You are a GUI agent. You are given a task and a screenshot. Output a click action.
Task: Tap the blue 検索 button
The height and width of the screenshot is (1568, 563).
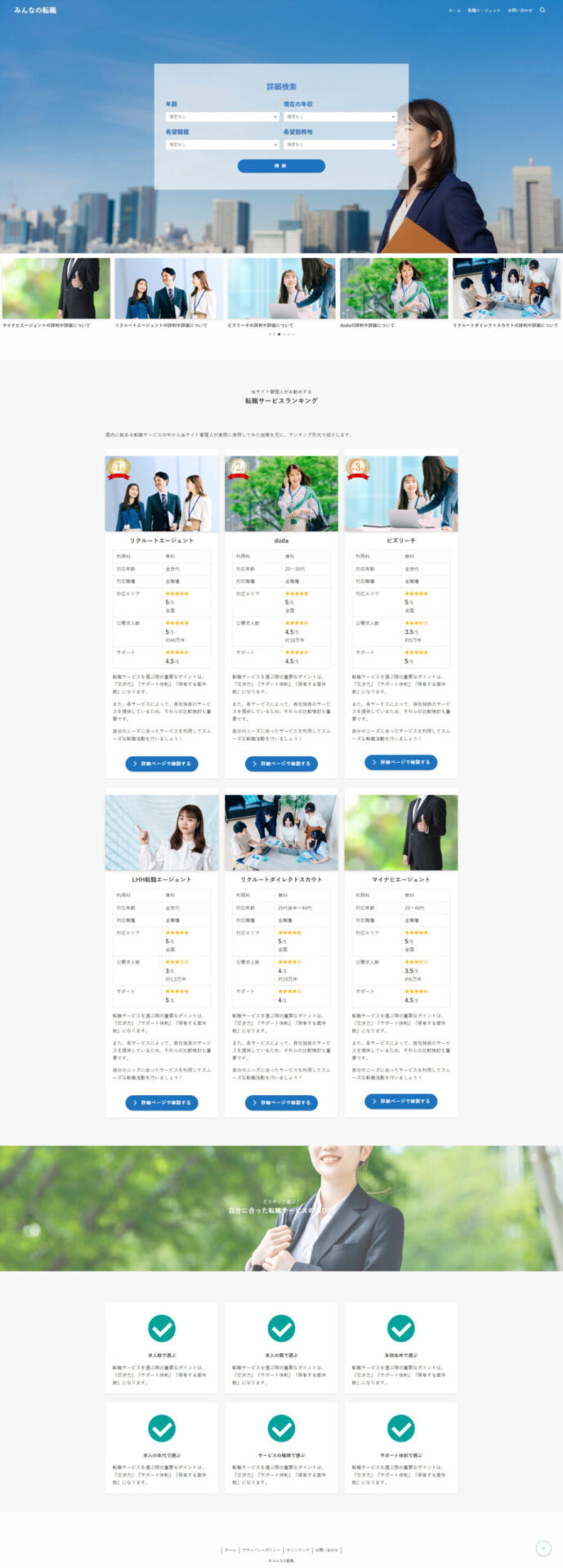coord(281,166)
